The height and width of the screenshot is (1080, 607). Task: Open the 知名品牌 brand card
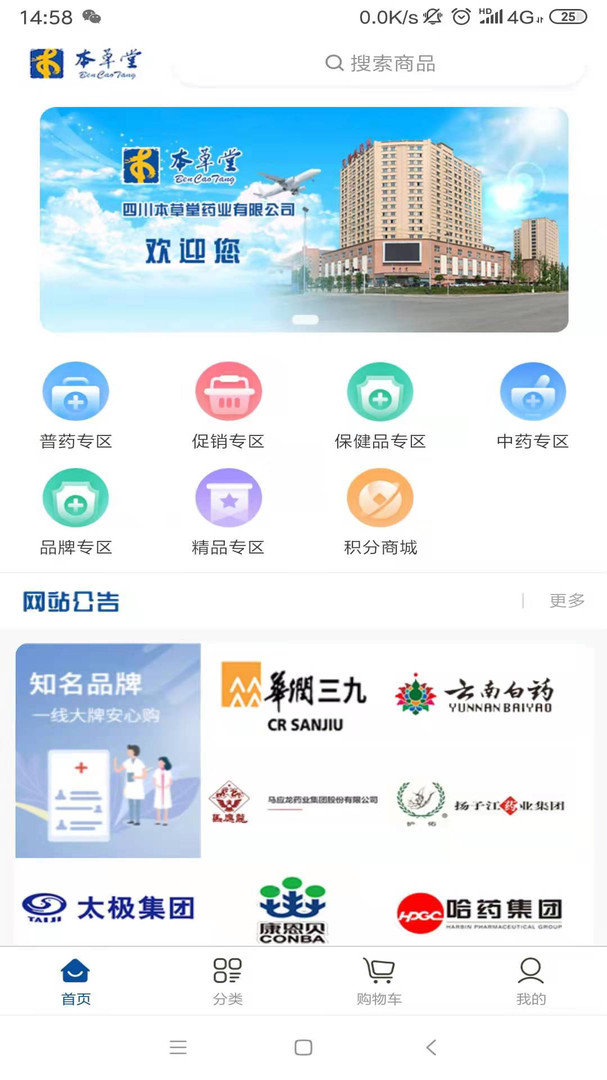pos(108,751)
